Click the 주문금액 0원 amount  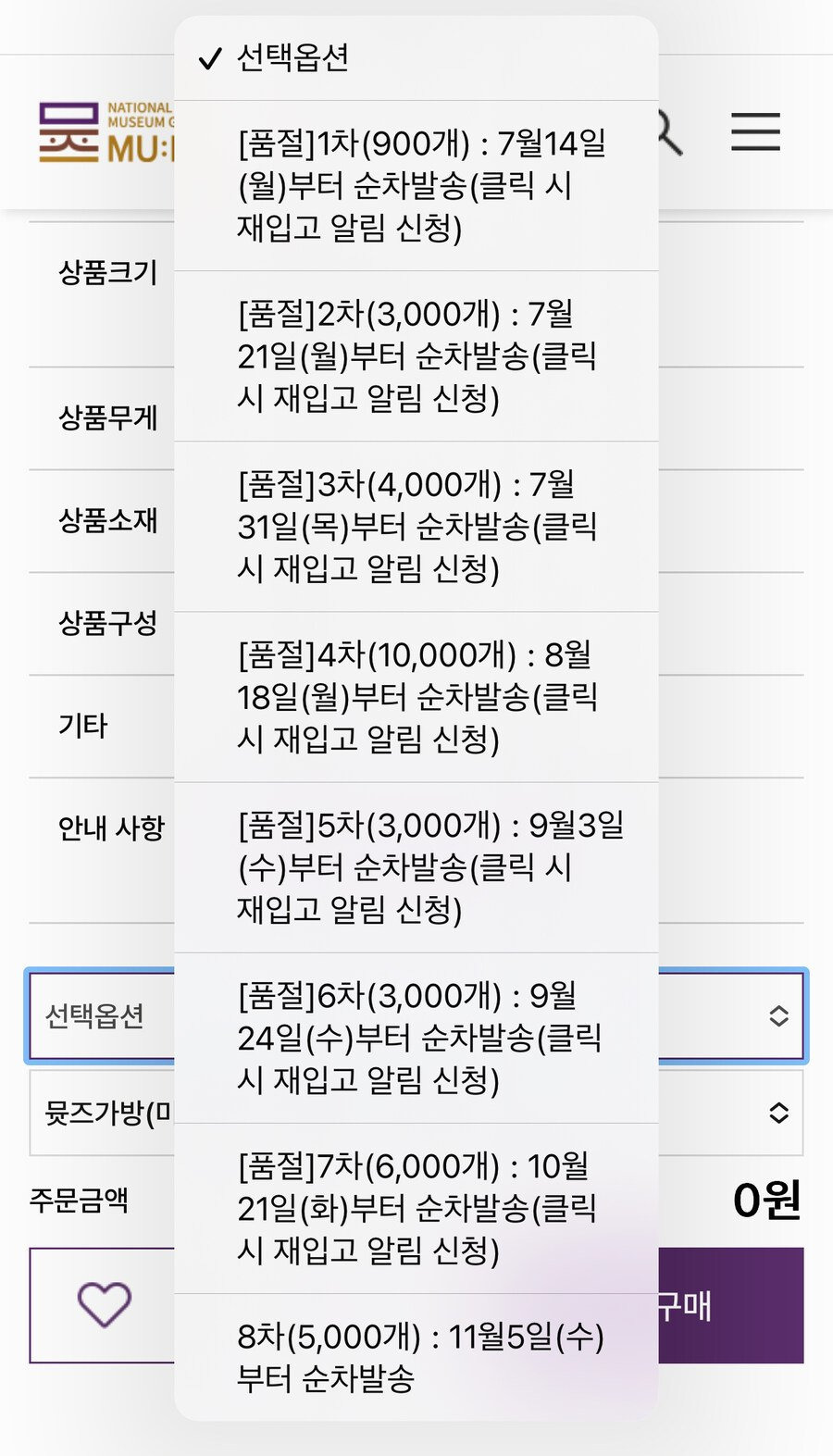tap(767, 1202)
